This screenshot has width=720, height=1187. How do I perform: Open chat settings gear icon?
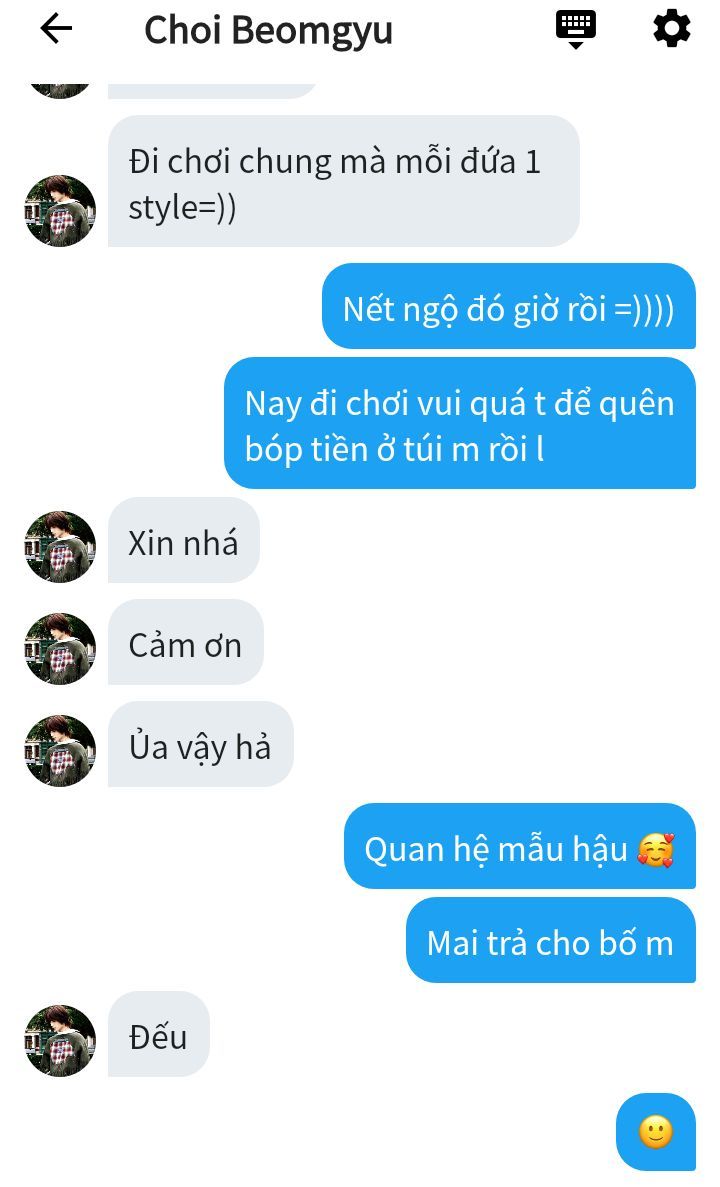(671, 28)
